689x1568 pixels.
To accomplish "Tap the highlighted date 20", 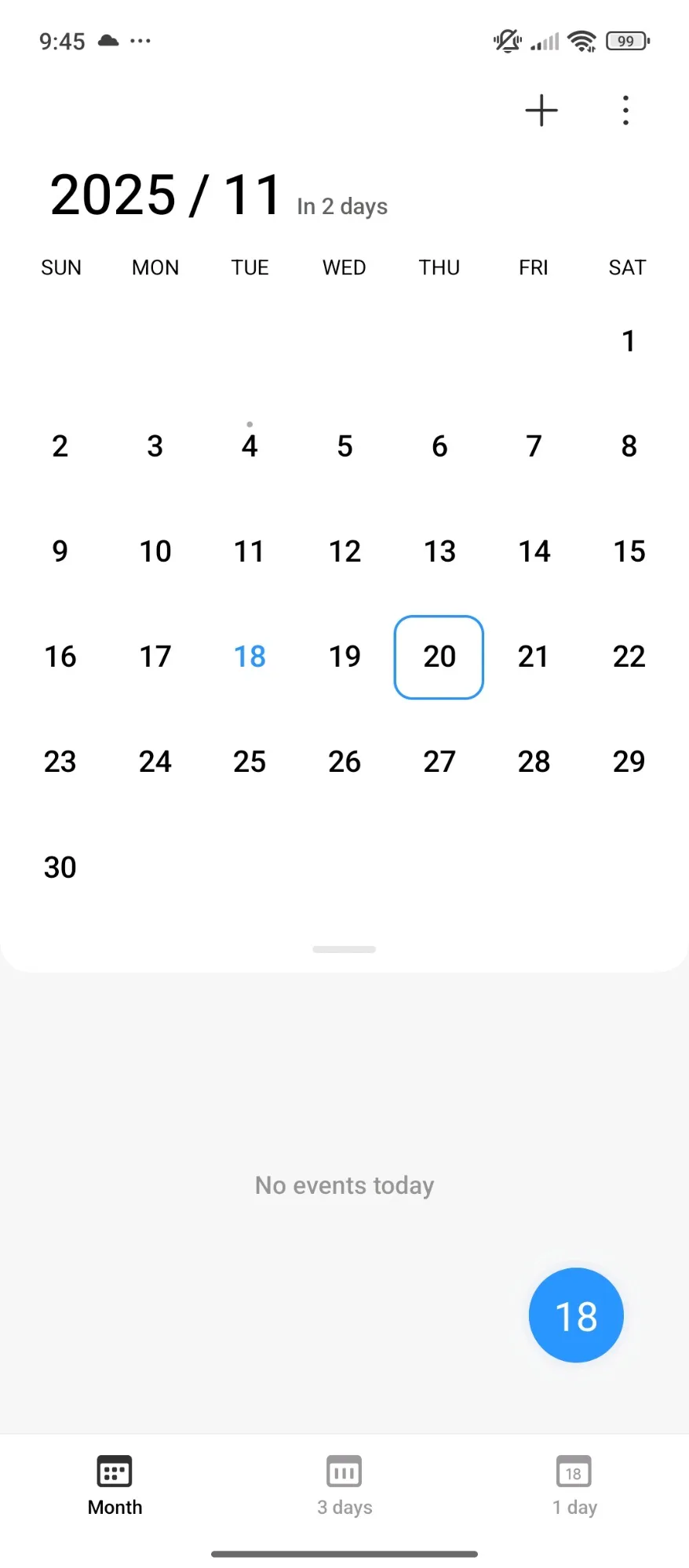I will click(x=439, y=657).
